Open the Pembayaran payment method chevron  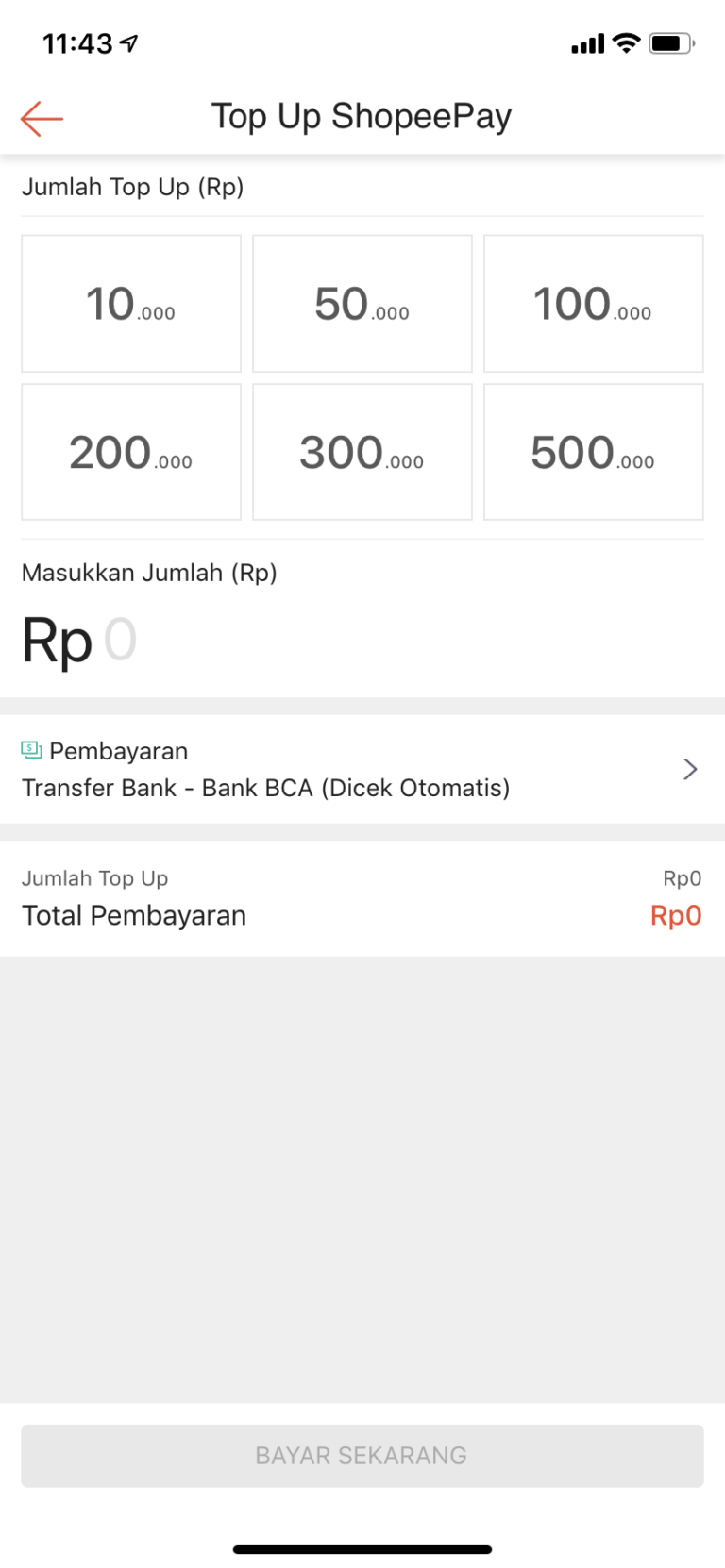[690, 769]
